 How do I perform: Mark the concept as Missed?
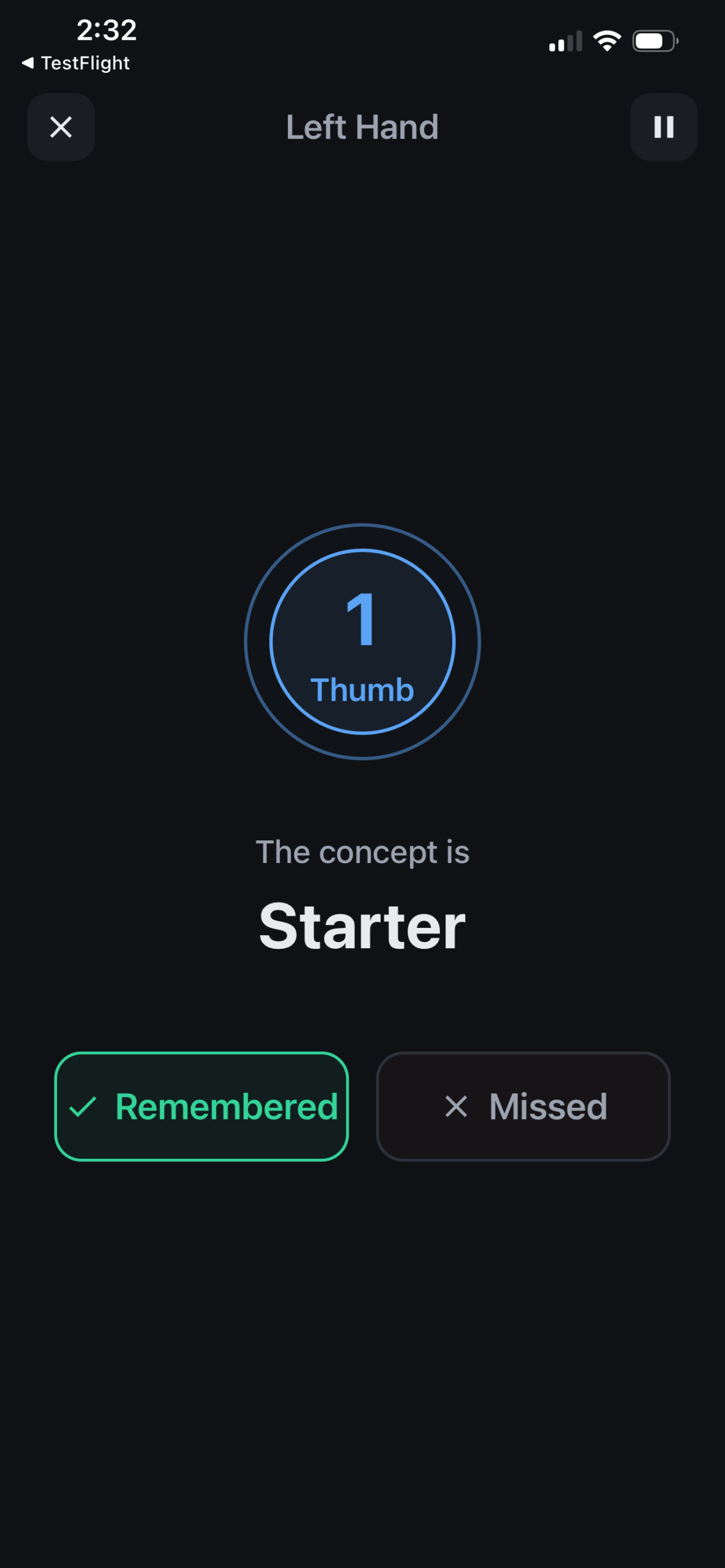pos(523,1106)
